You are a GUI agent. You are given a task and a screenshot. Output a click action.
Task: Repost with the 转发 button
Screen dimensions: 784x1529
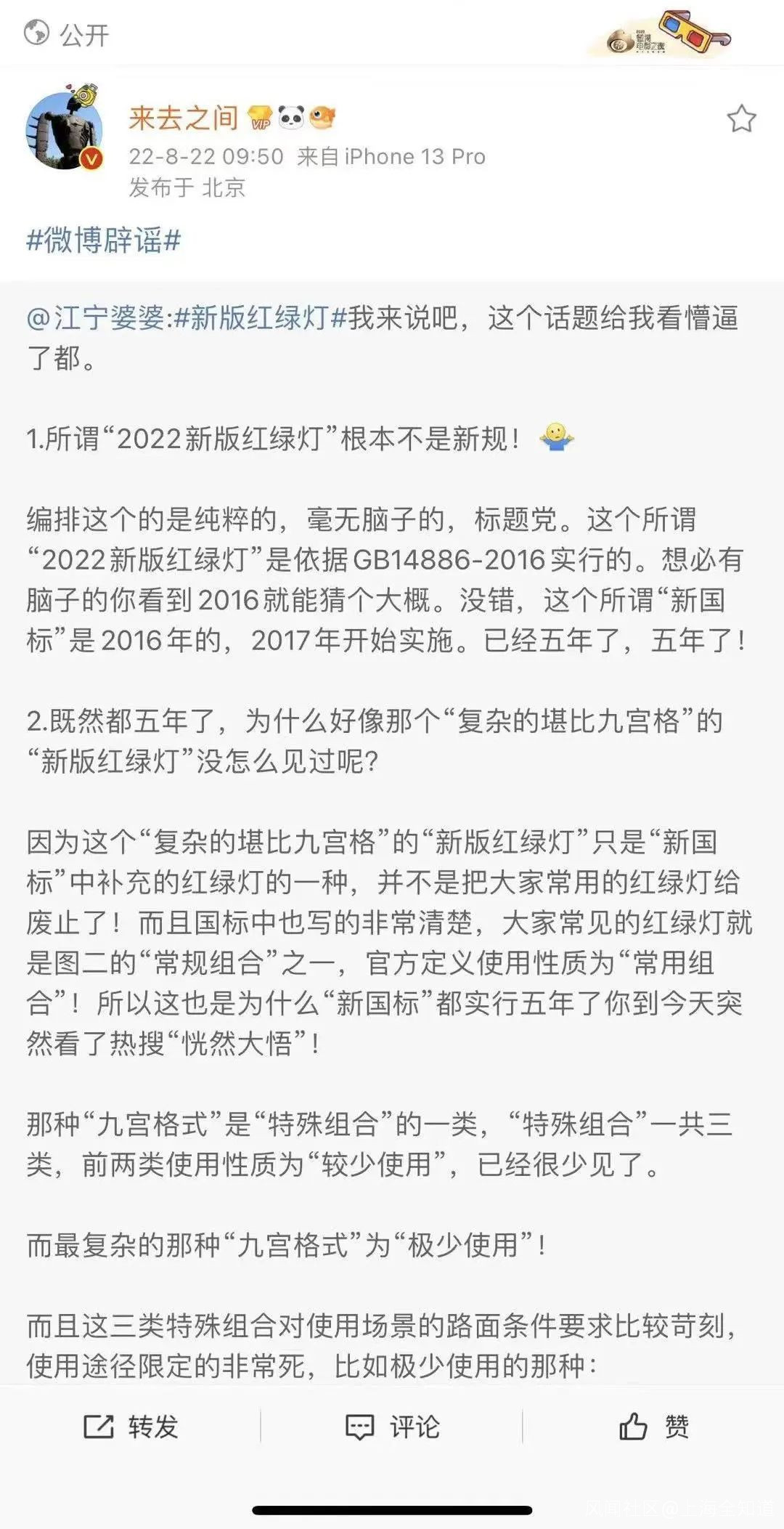131,1427
